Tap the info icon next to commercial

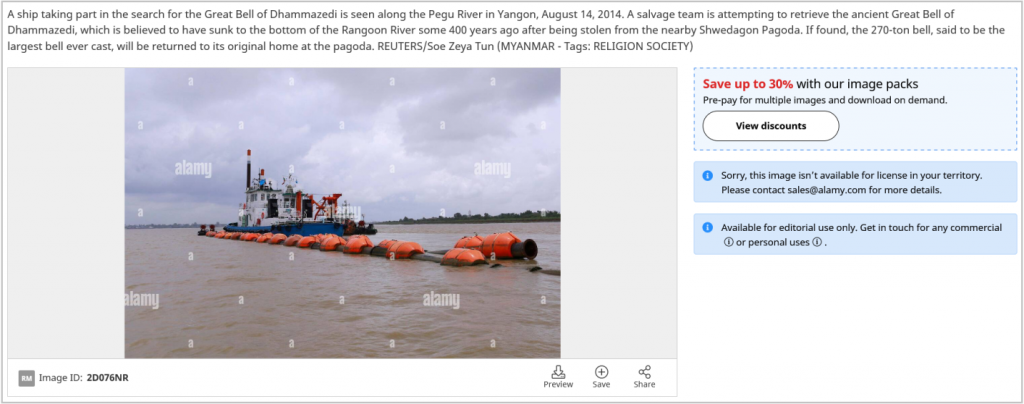(x=728, y=242)
